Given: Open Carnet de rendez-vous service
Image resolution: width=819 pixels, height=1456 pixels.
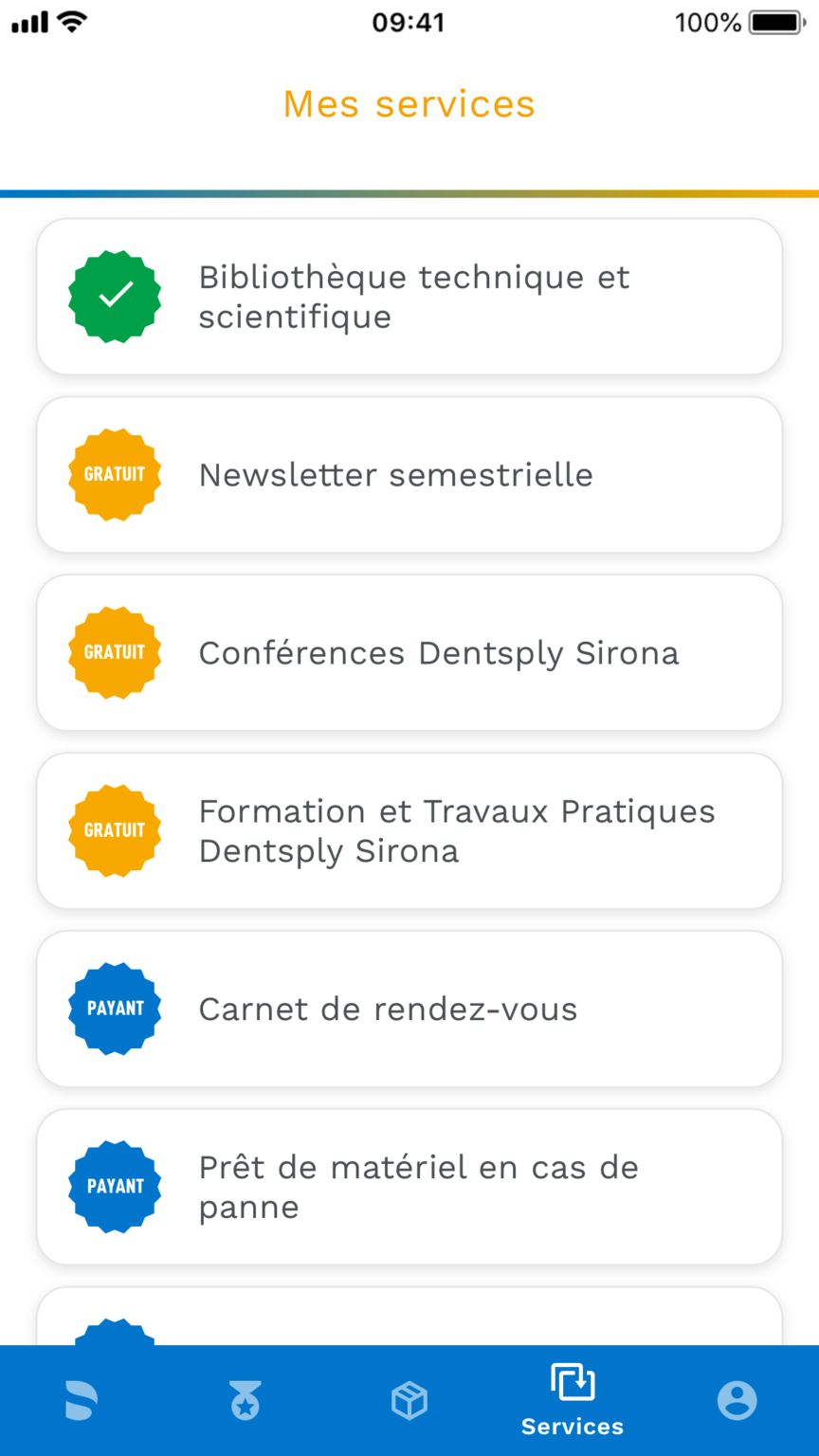Looking at the screenshot, I should 409,1009.
